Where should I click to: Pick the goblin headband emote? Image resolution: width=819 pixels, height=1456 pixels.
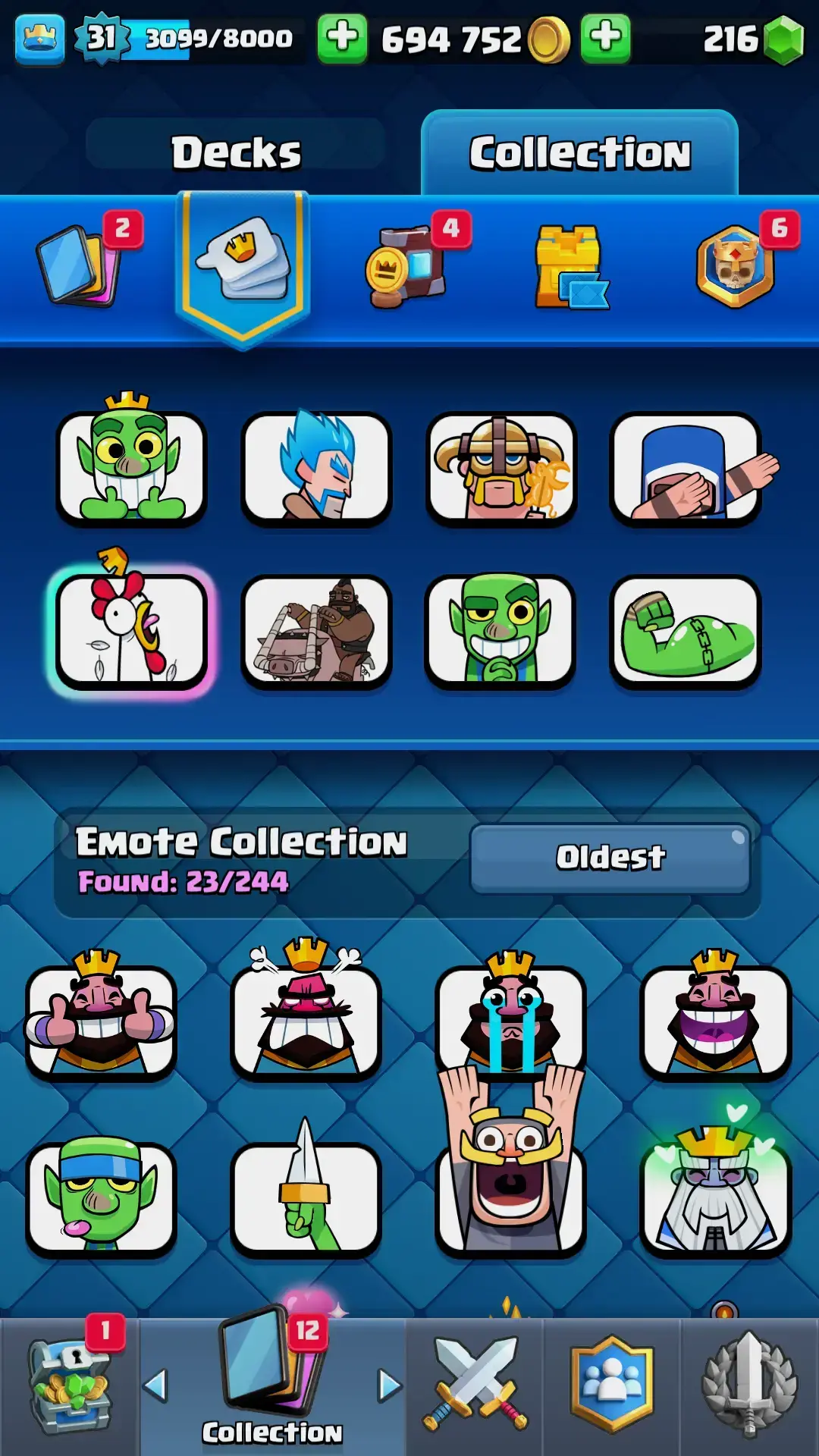(x=101, y=1197)
